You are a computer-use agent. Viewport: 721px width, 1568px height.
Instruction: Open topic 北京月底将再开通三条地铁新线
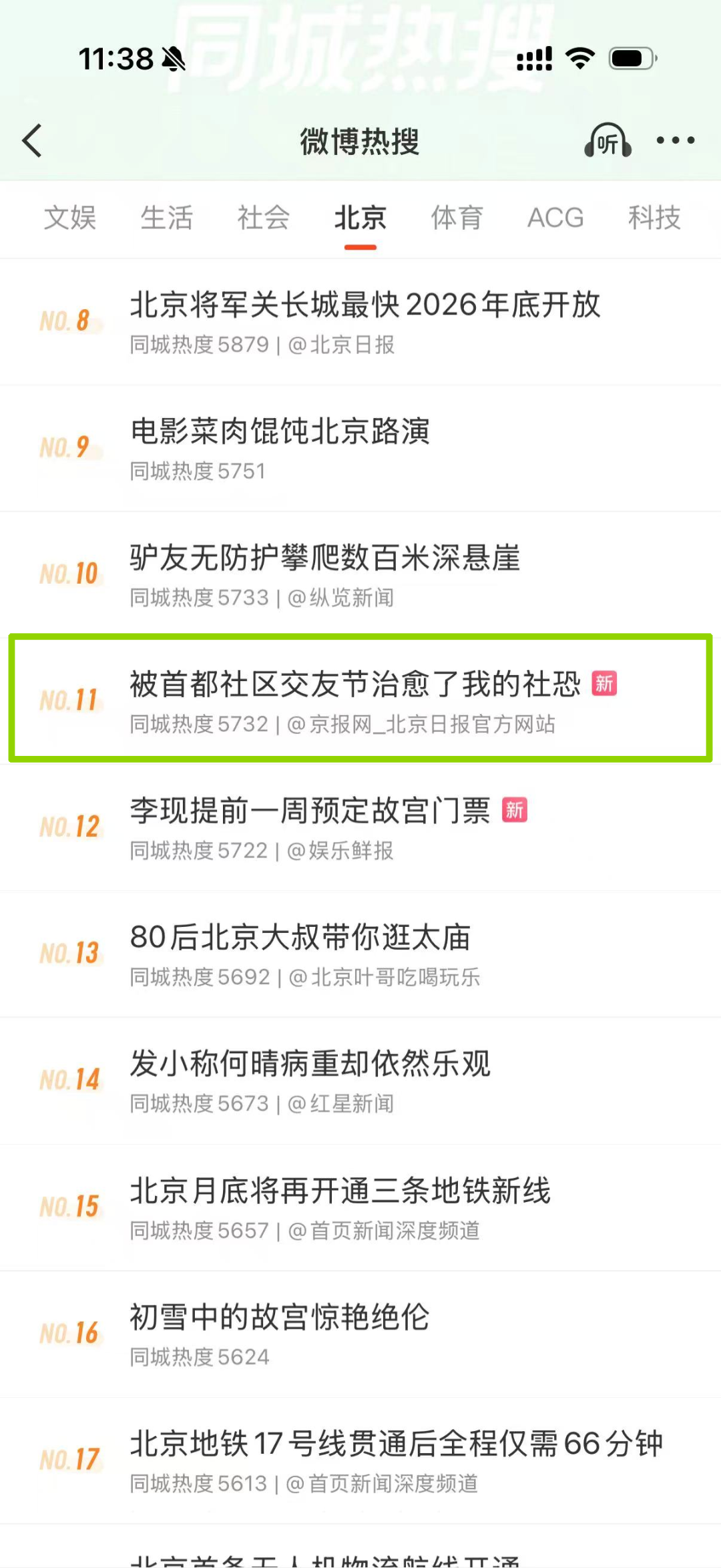[x=340, y=1191]
